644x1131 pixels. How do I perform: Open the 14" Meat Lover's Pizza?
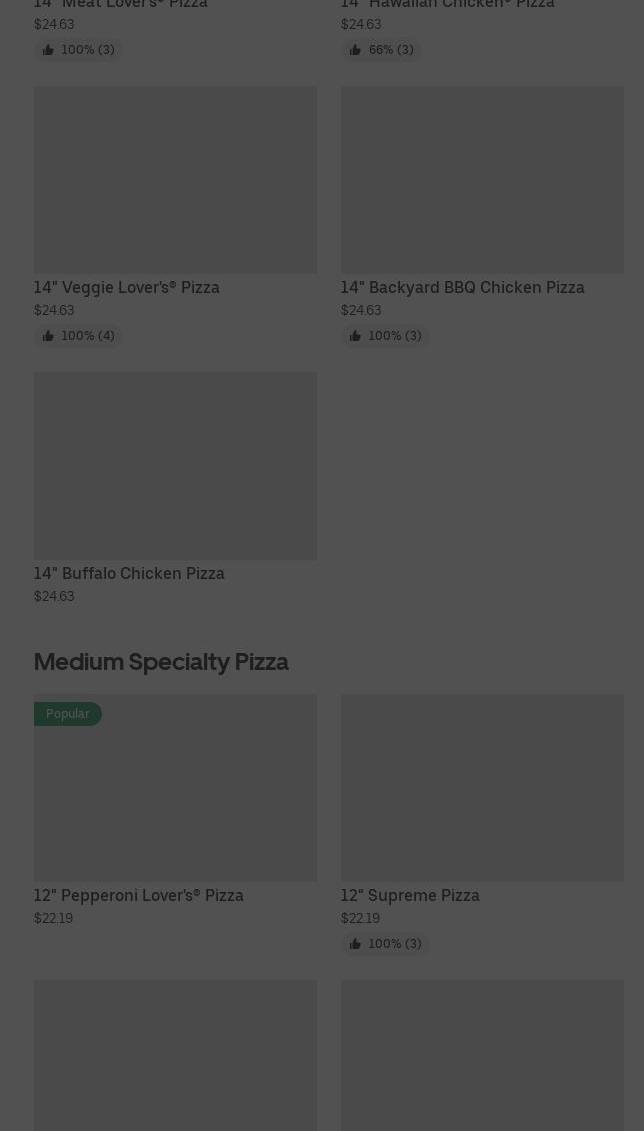(x=121, y=6)
